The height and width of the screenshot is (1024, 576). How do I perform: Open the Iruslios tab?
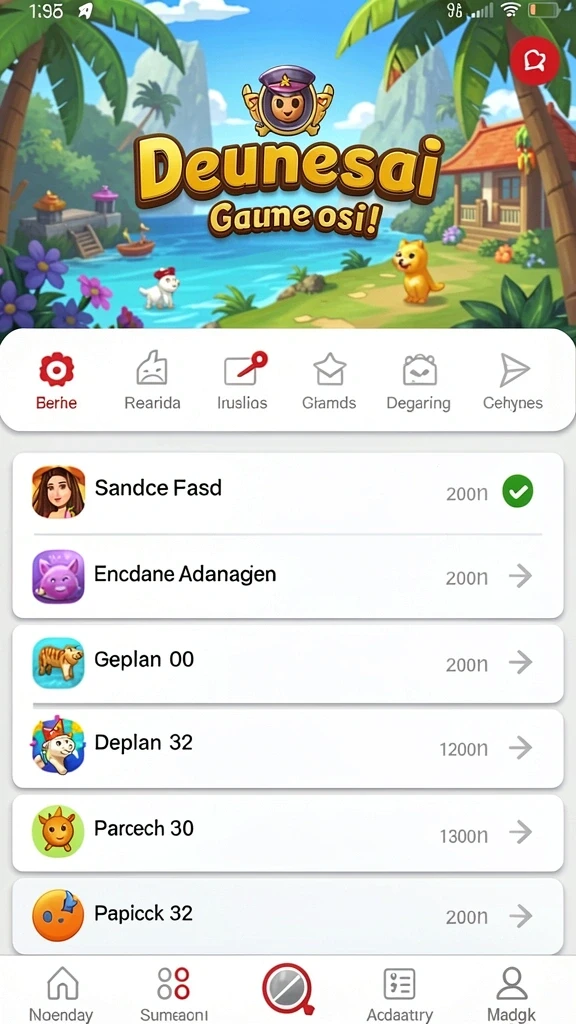242,381
